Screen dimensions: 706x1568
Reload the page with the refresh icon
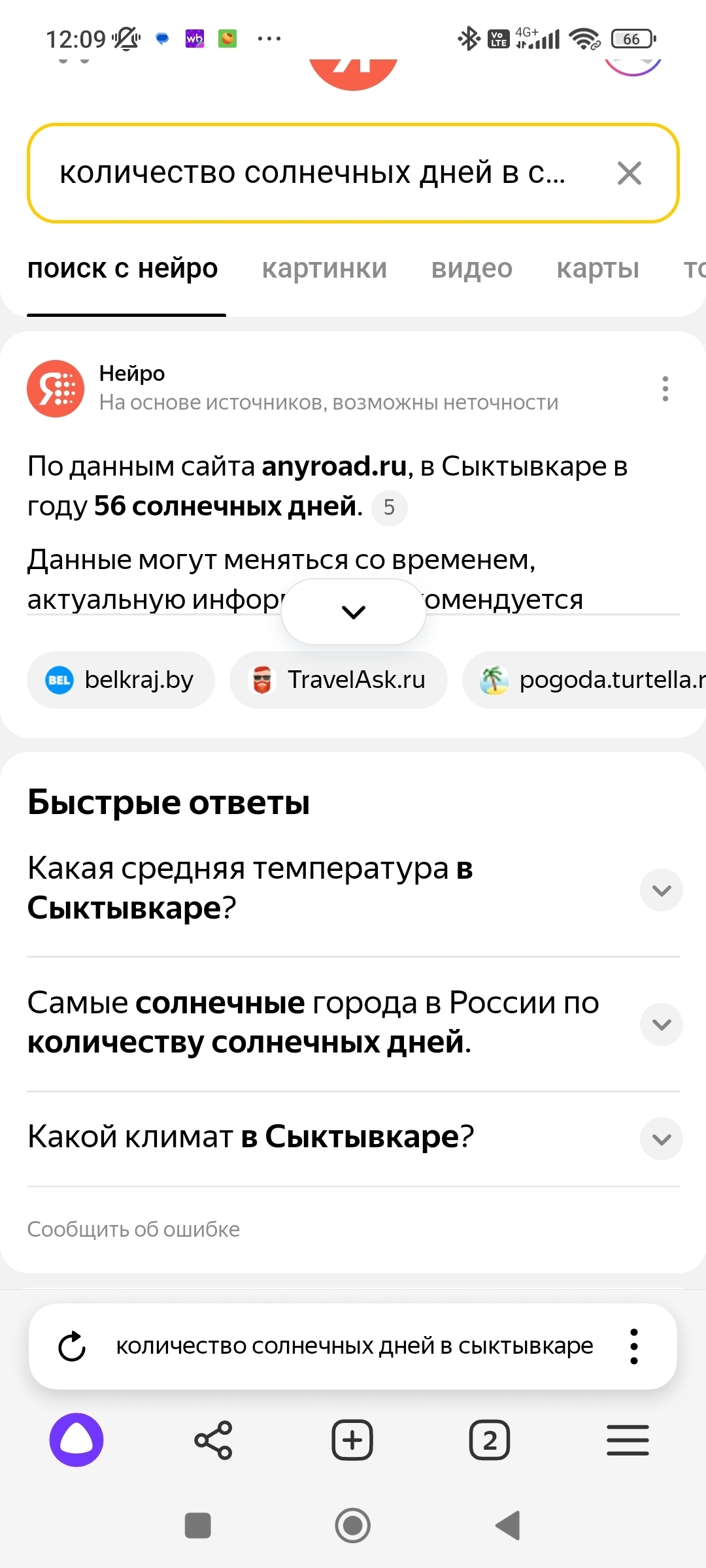point(72,1347)
